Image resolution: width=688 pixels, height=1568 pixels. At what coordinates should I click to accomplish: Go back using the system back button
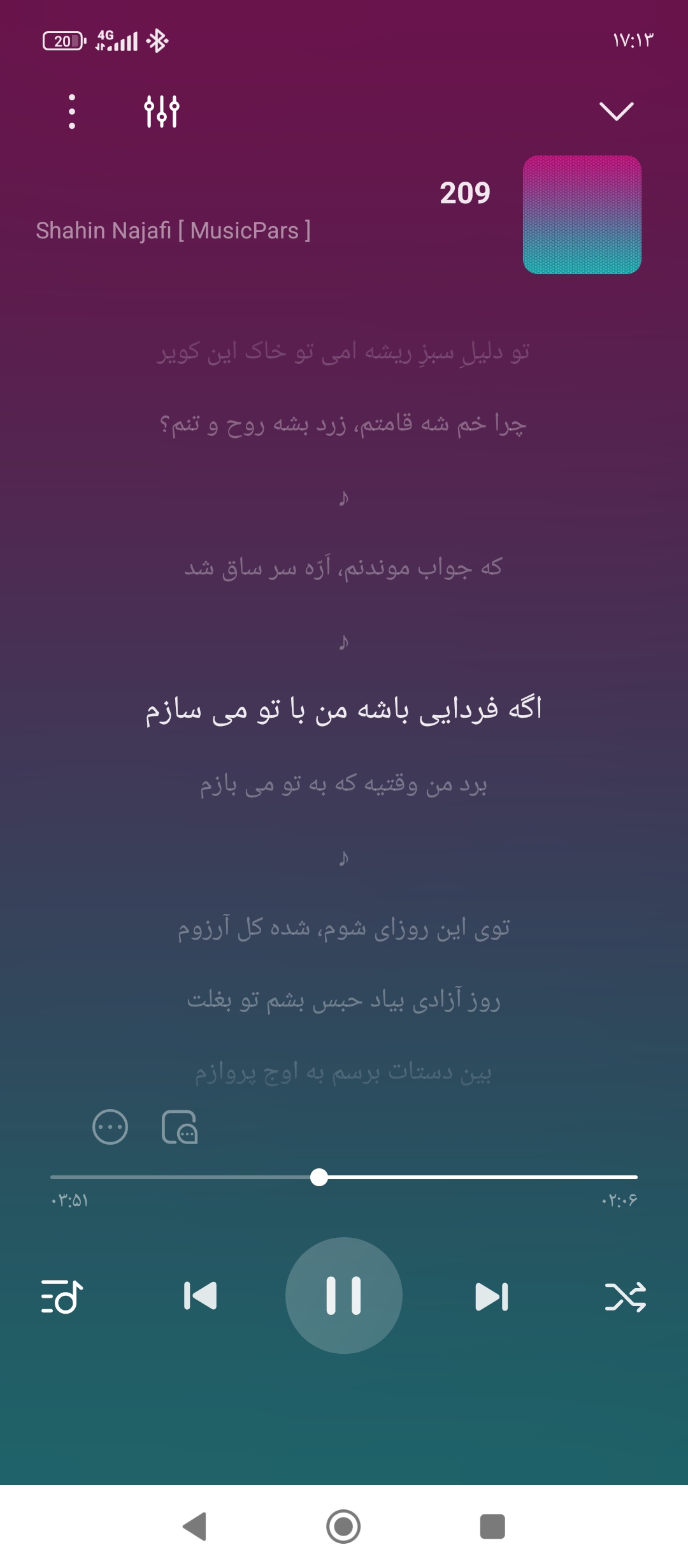coord(194,1527)
